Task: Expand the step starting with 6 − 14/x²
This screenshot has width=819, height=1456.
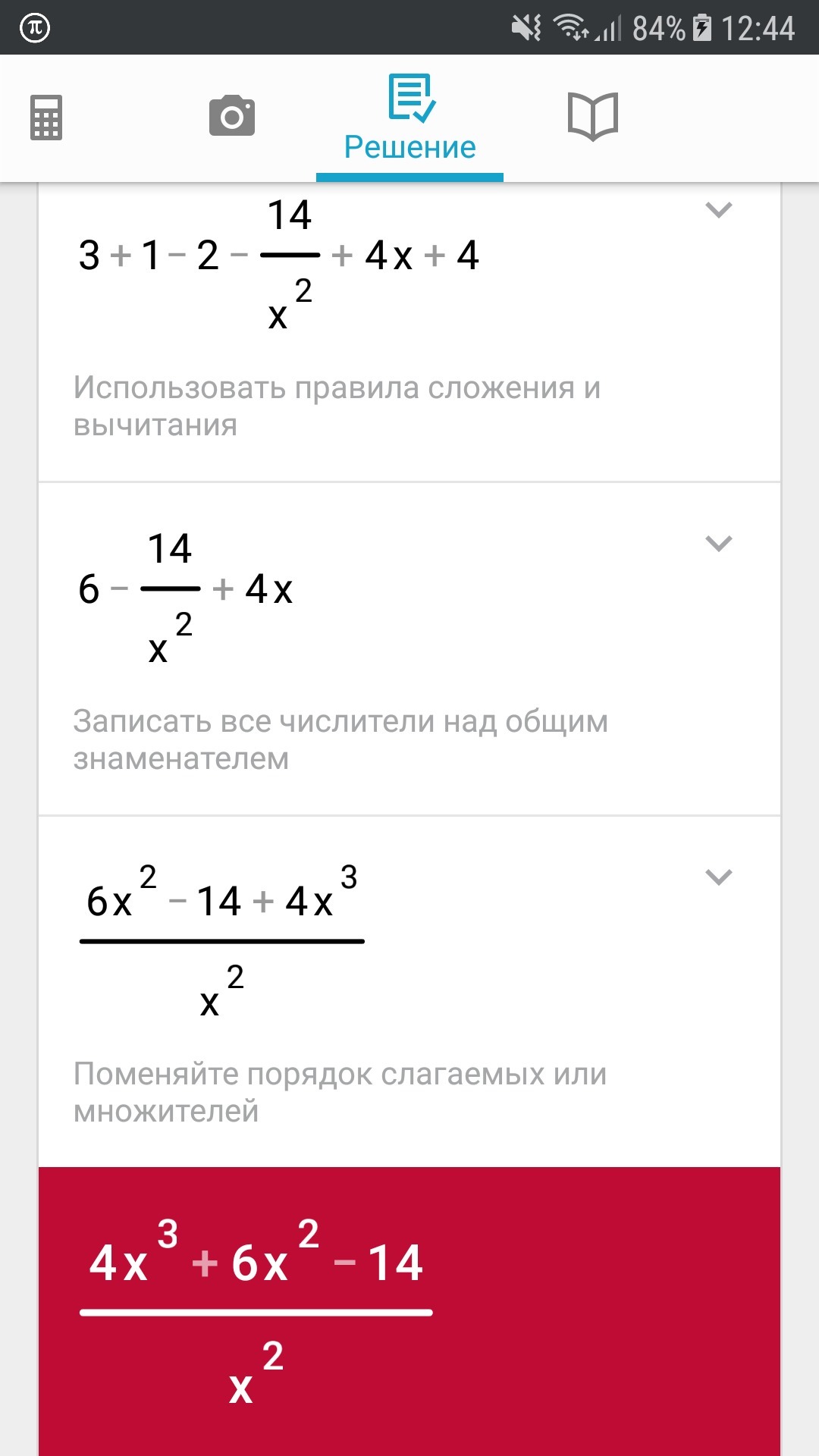Action: (x=718, y=544)
